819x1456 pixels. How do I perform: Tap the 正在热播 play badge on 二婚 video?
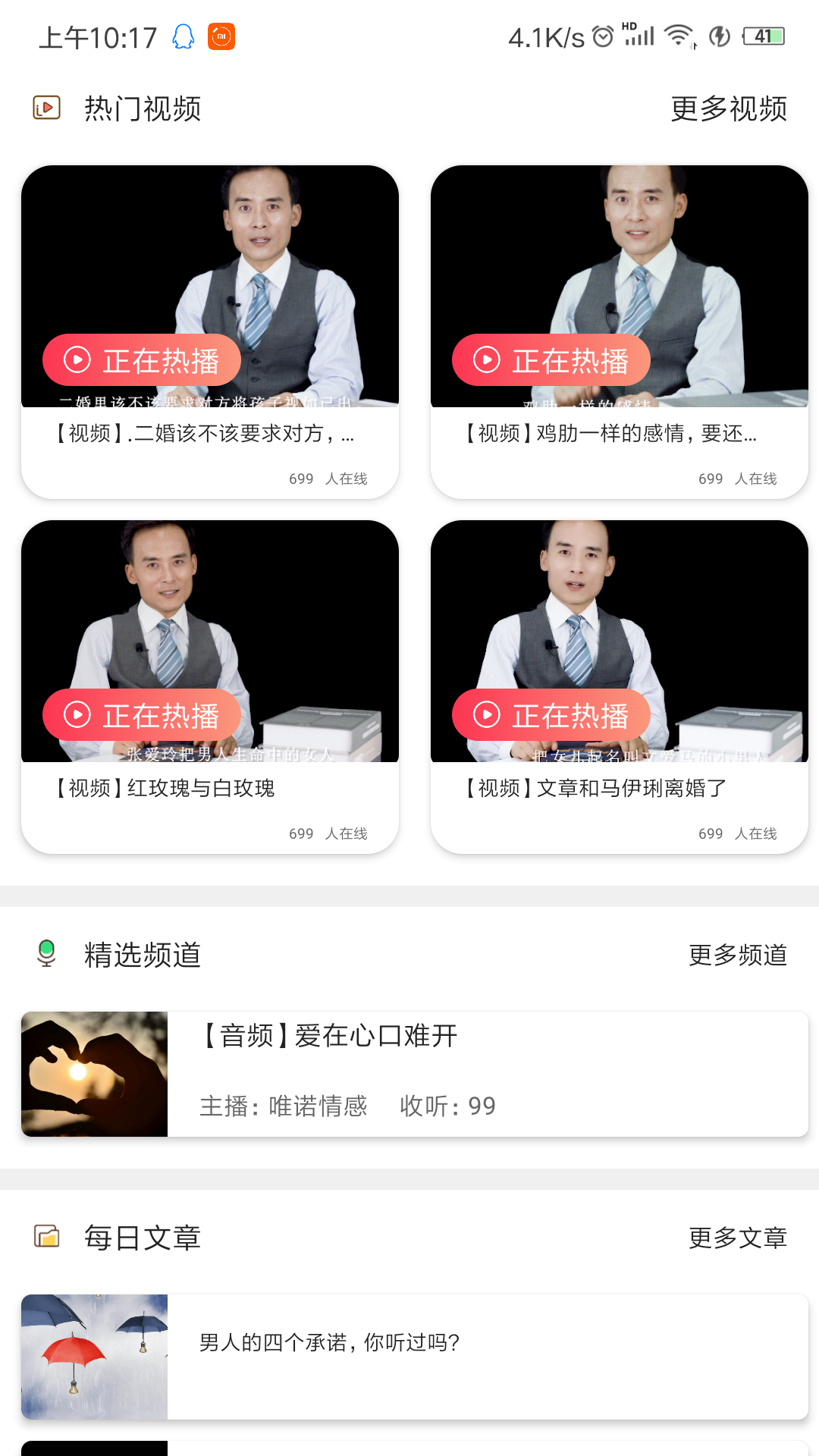tap(143, 359)
